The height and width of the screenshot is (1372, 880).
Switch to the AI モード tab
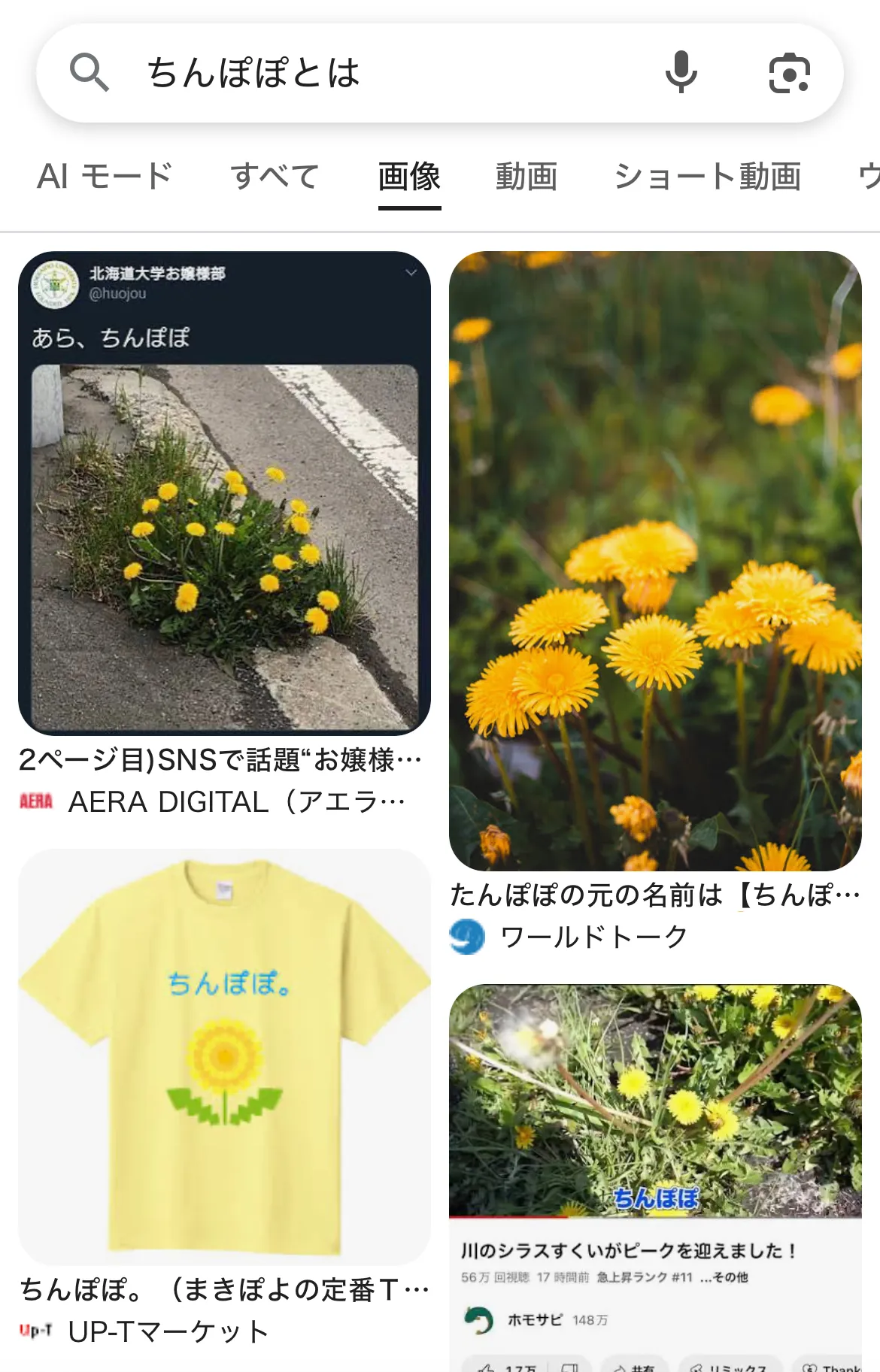point(105,177)
